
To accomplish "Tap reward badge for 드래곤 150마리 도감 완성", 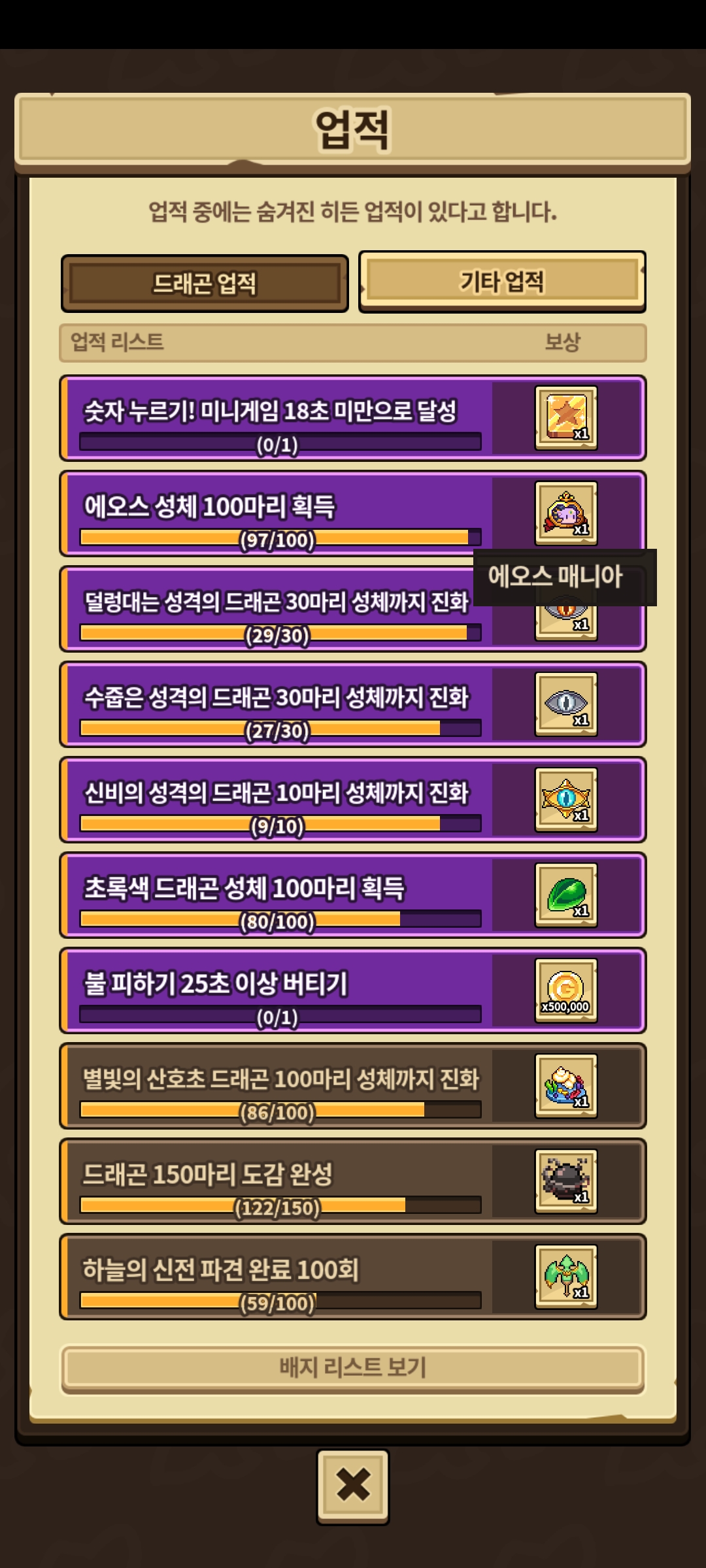I will [x=565, y=1181].
